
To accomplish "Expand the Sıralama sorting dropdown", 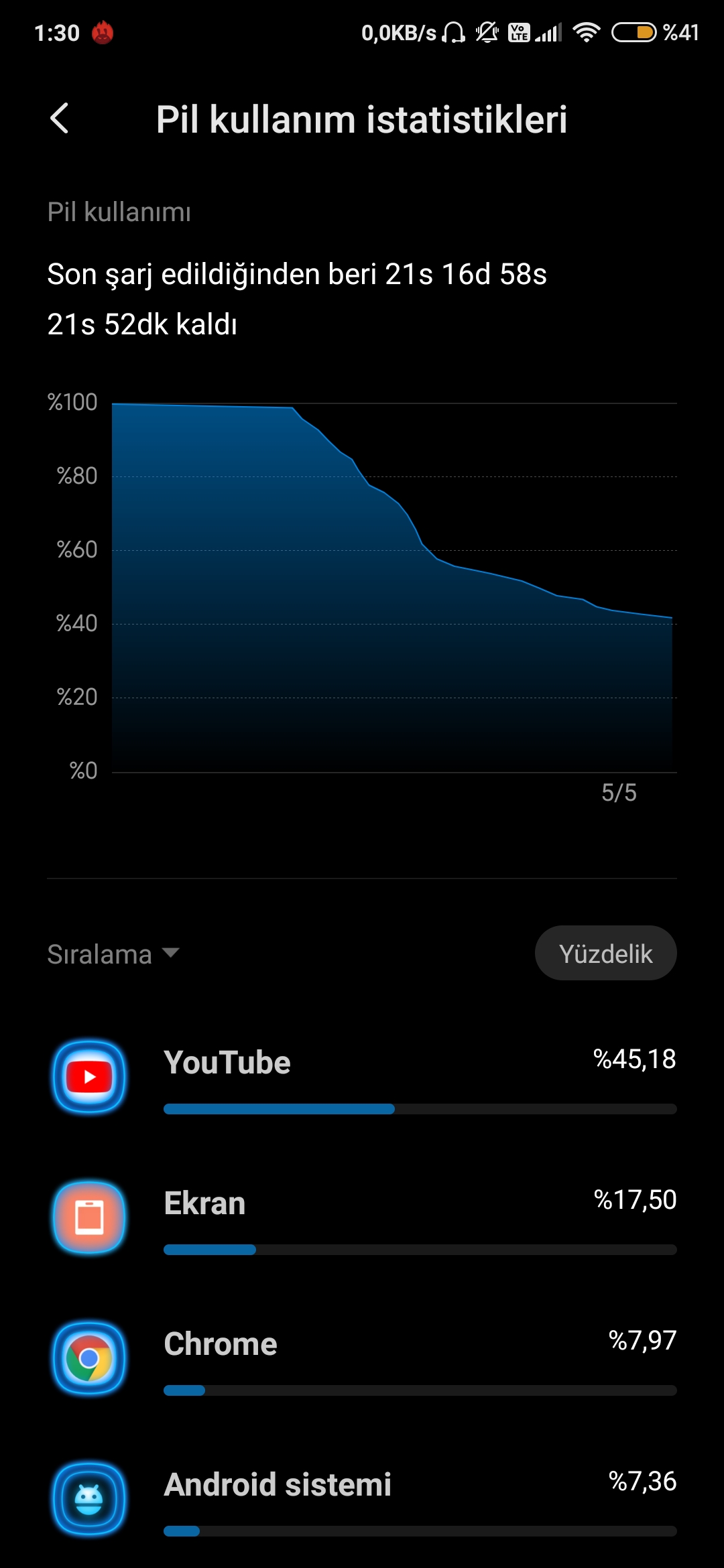I will [113, 954].
